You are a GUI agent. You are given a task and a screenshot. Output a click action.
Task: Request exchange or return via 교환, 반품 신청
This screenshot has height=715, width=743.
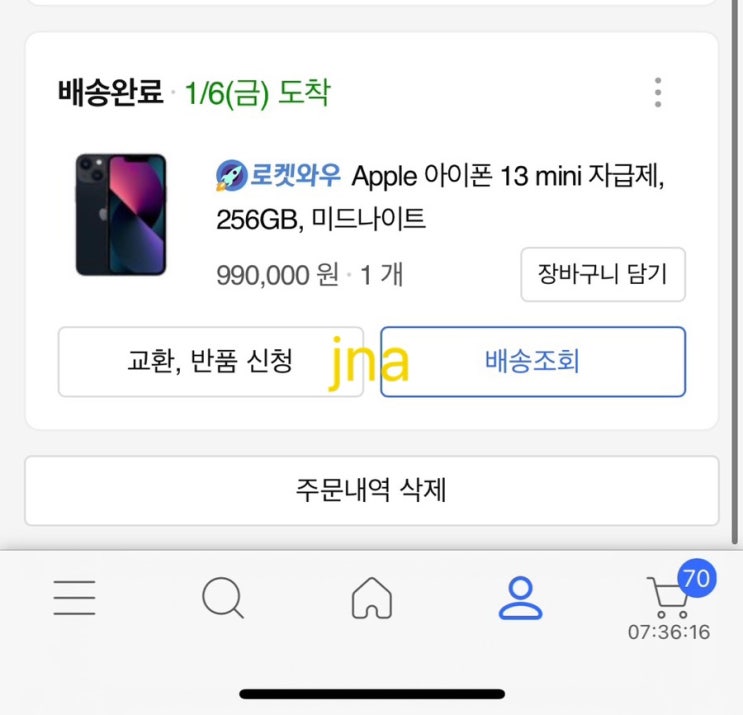[x=210, y=362]
